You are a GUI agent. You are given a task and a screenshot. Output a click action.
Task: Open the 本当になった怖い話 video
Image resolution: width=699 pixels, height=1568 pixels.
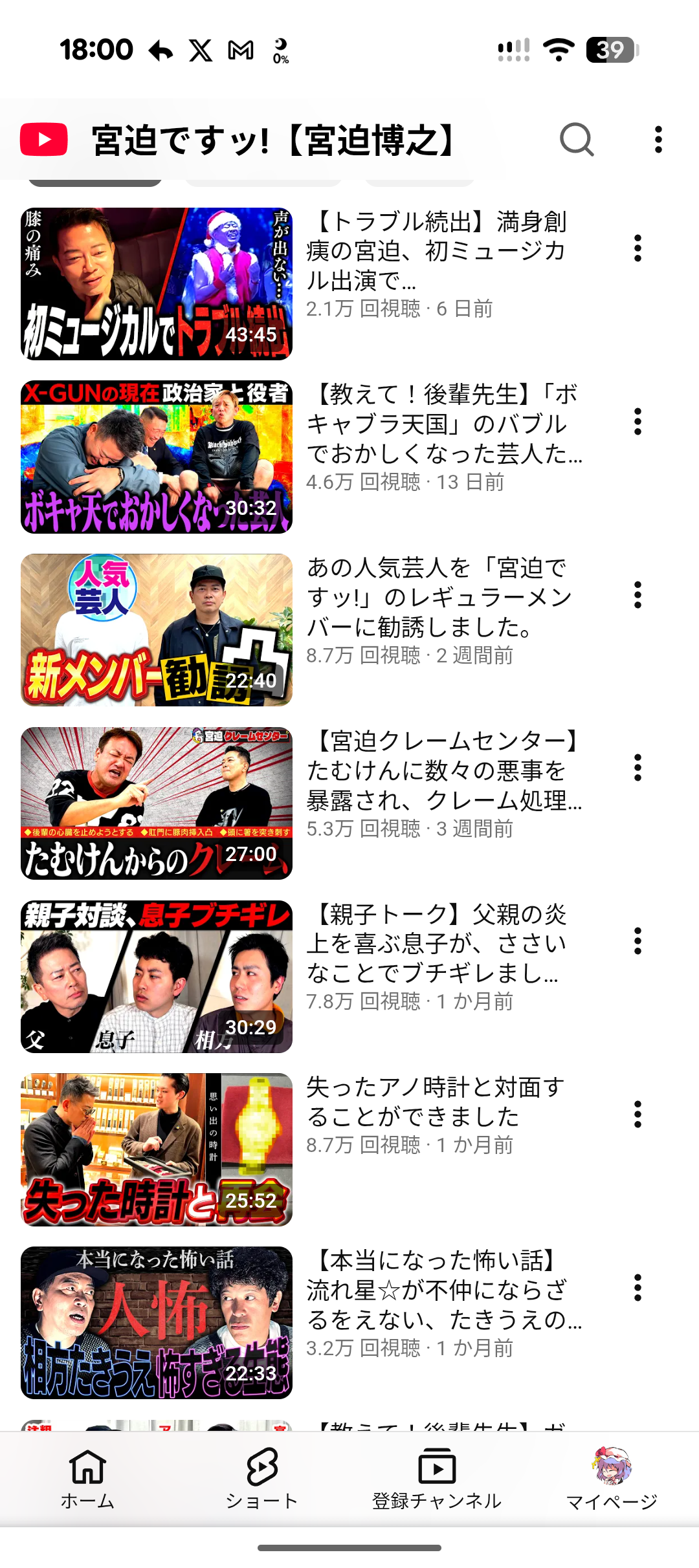[x=157, y=1323]
